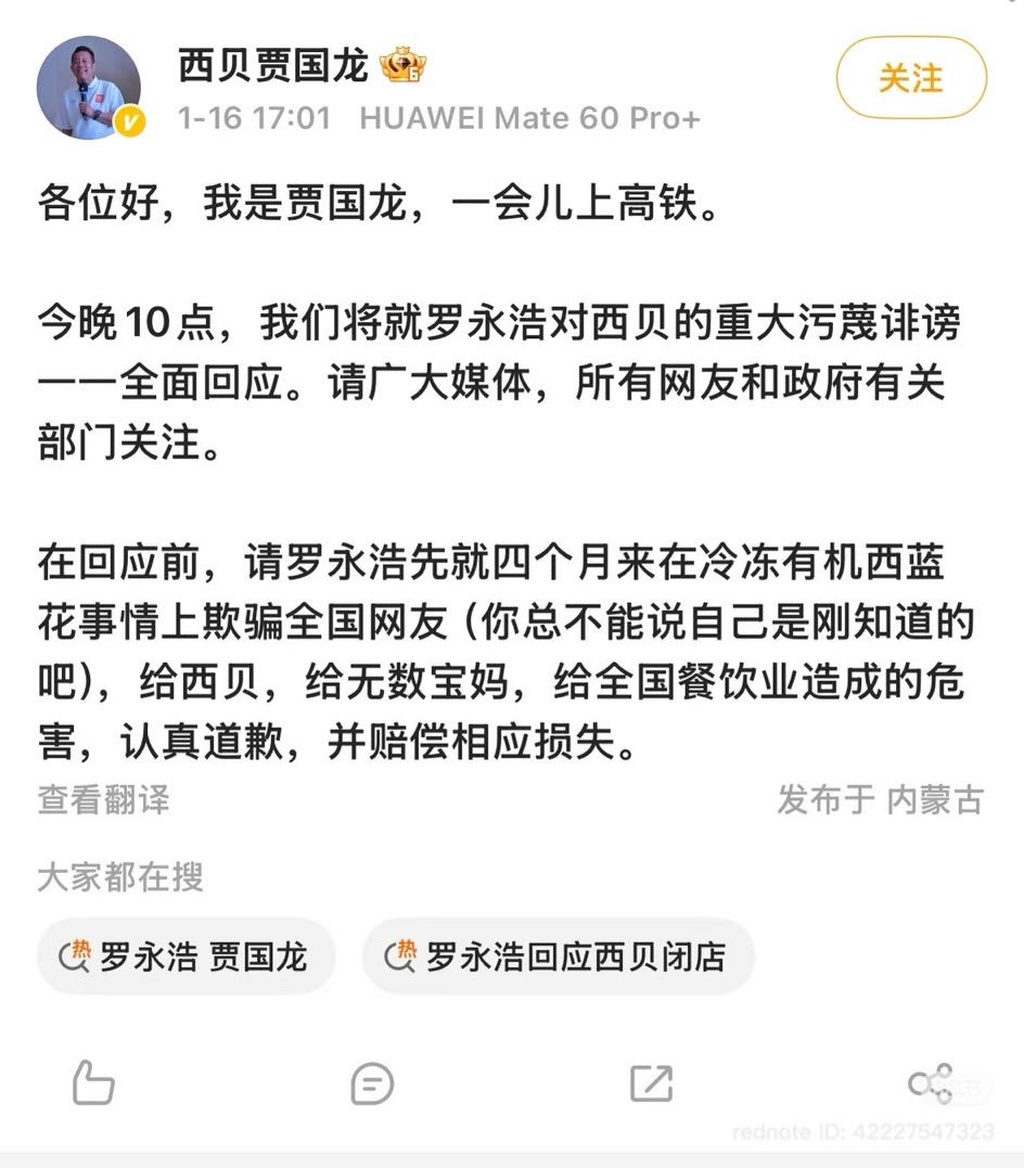Open the comments bubble icon
The image size is (1024, 1168).
click(372, 1084)
